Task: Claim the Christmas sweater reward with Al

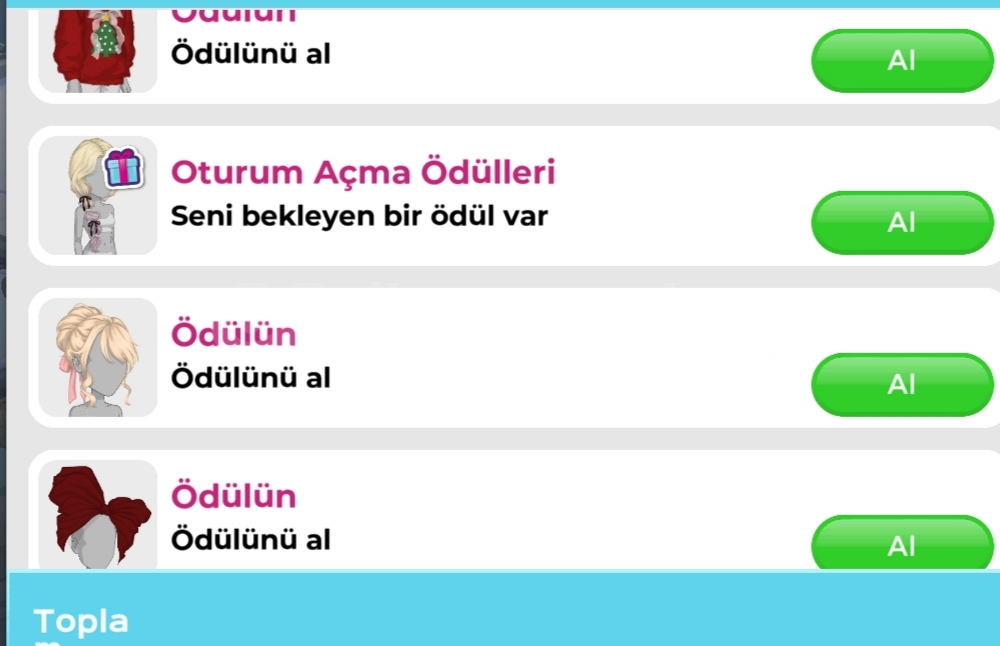Action: [x=901, y=60]
